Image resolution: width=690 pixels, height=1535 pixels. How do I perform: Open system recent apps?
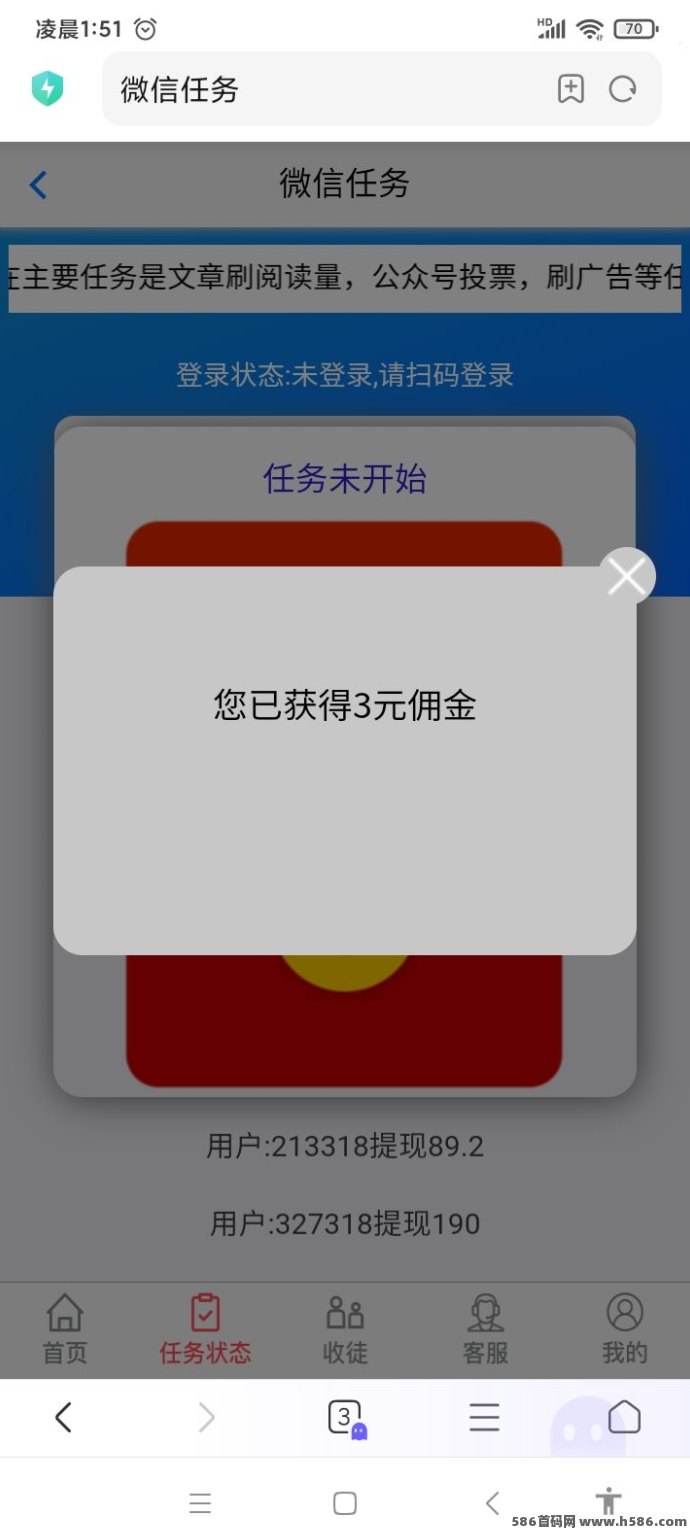click(x=200, y=1503)
